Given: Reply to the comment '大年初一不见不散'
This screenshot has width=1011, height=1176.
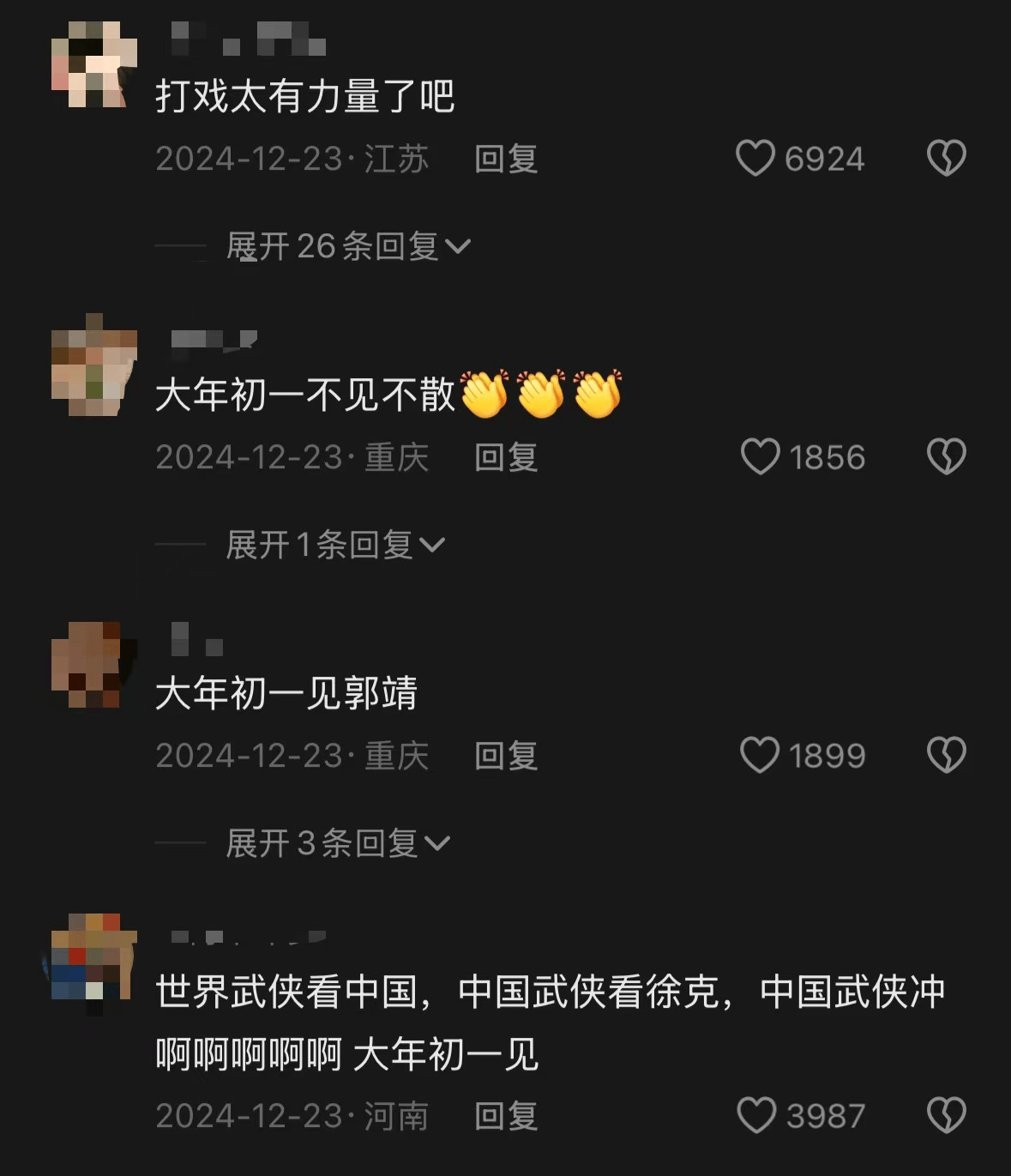Looking at the screenshot, I should point(506,457).
